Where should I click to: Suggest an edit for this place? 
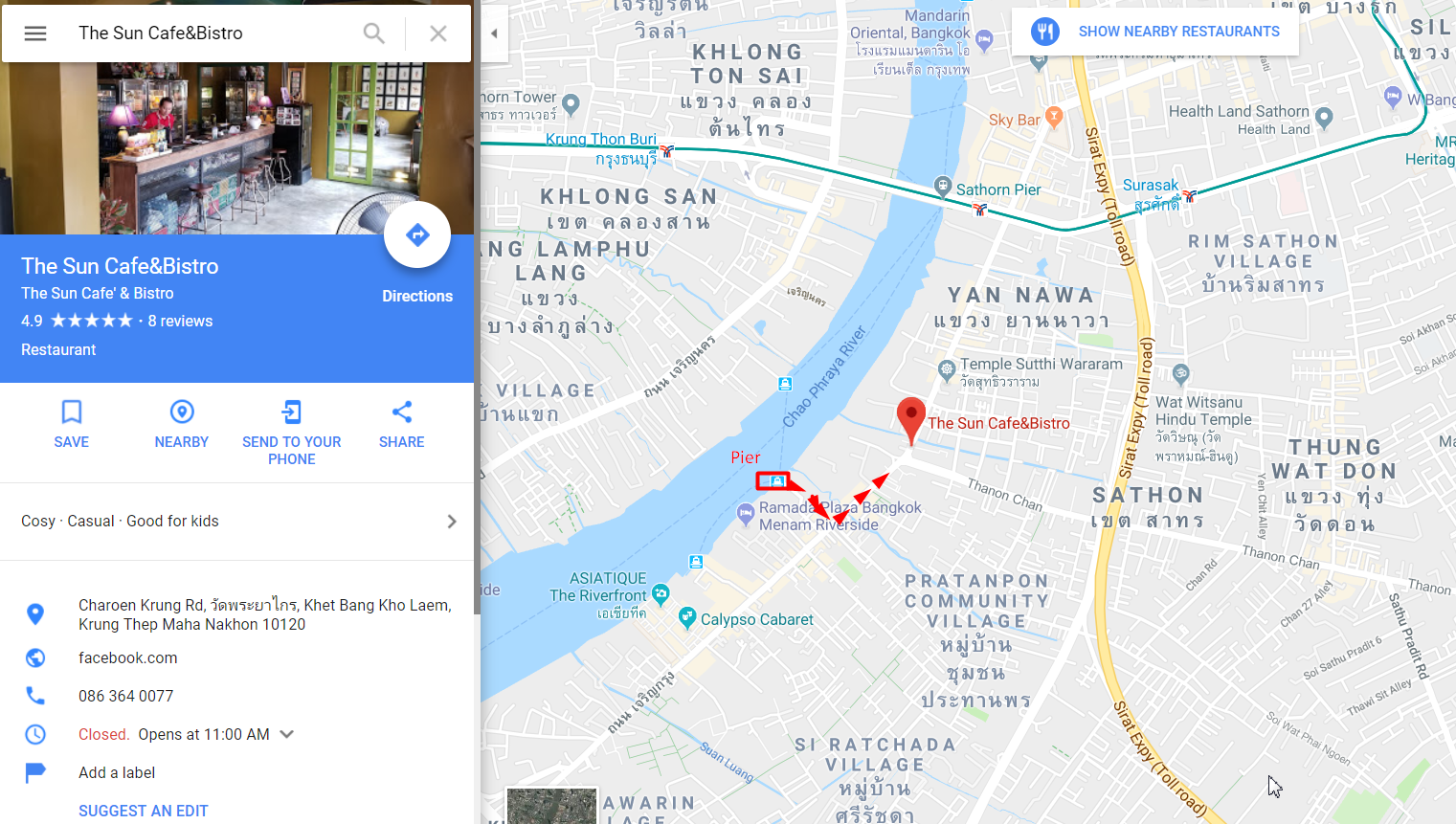point(144,811)
